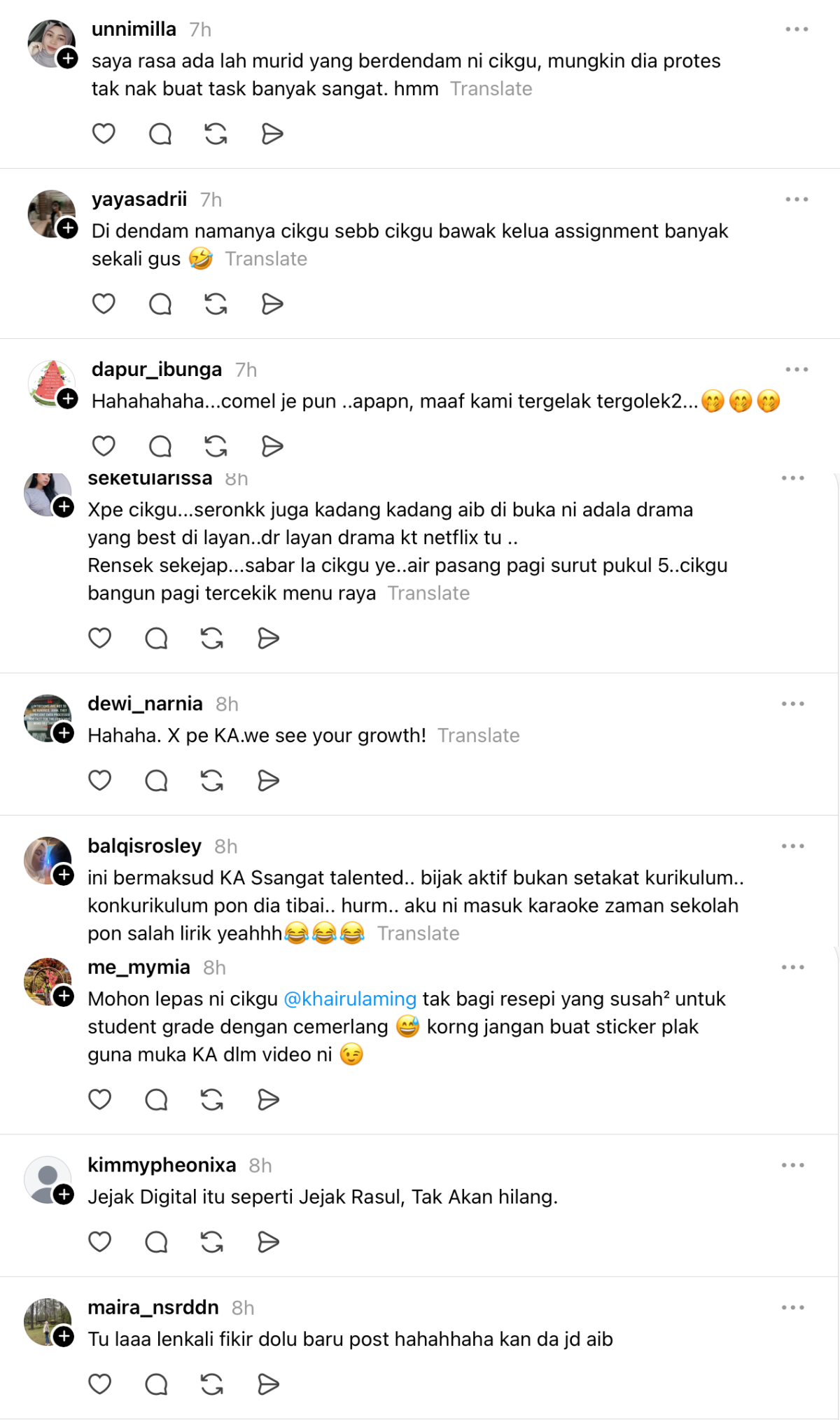
Task: Share maira_nsrddn's comment
Action: (x=268, y=1384)
